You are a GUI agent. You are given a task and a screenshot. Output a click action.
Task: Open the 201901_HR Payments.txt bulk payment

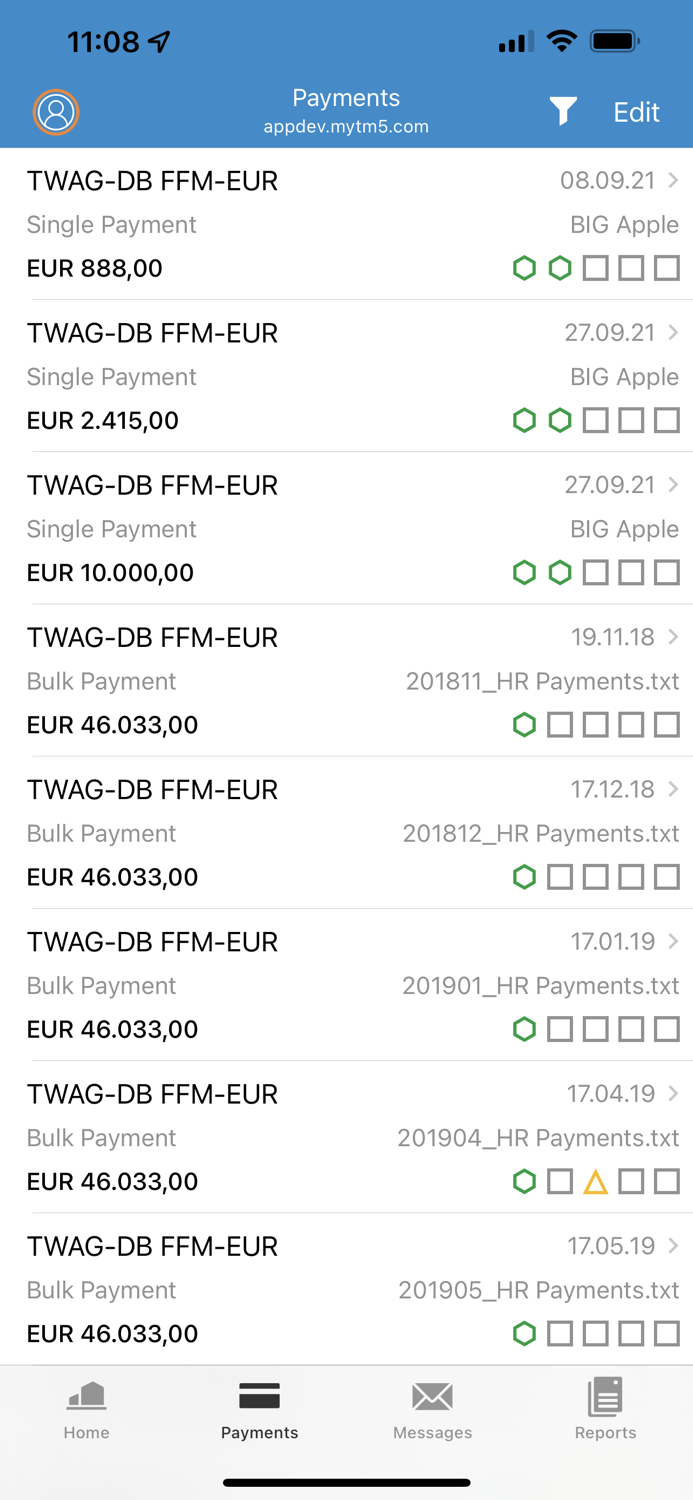click(346, 984)
